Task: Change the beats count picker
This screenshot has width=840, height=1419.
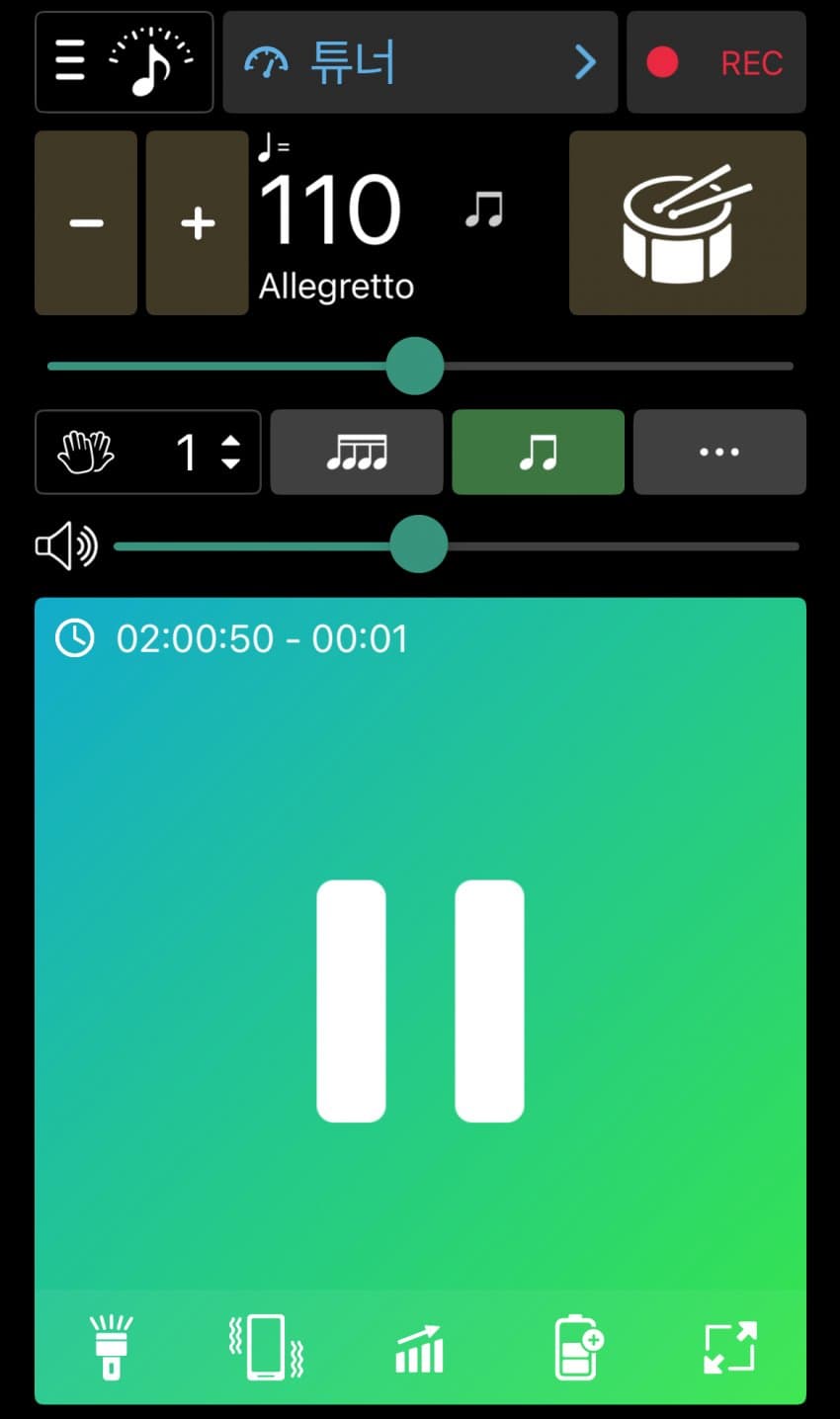Action: point(148,453)
